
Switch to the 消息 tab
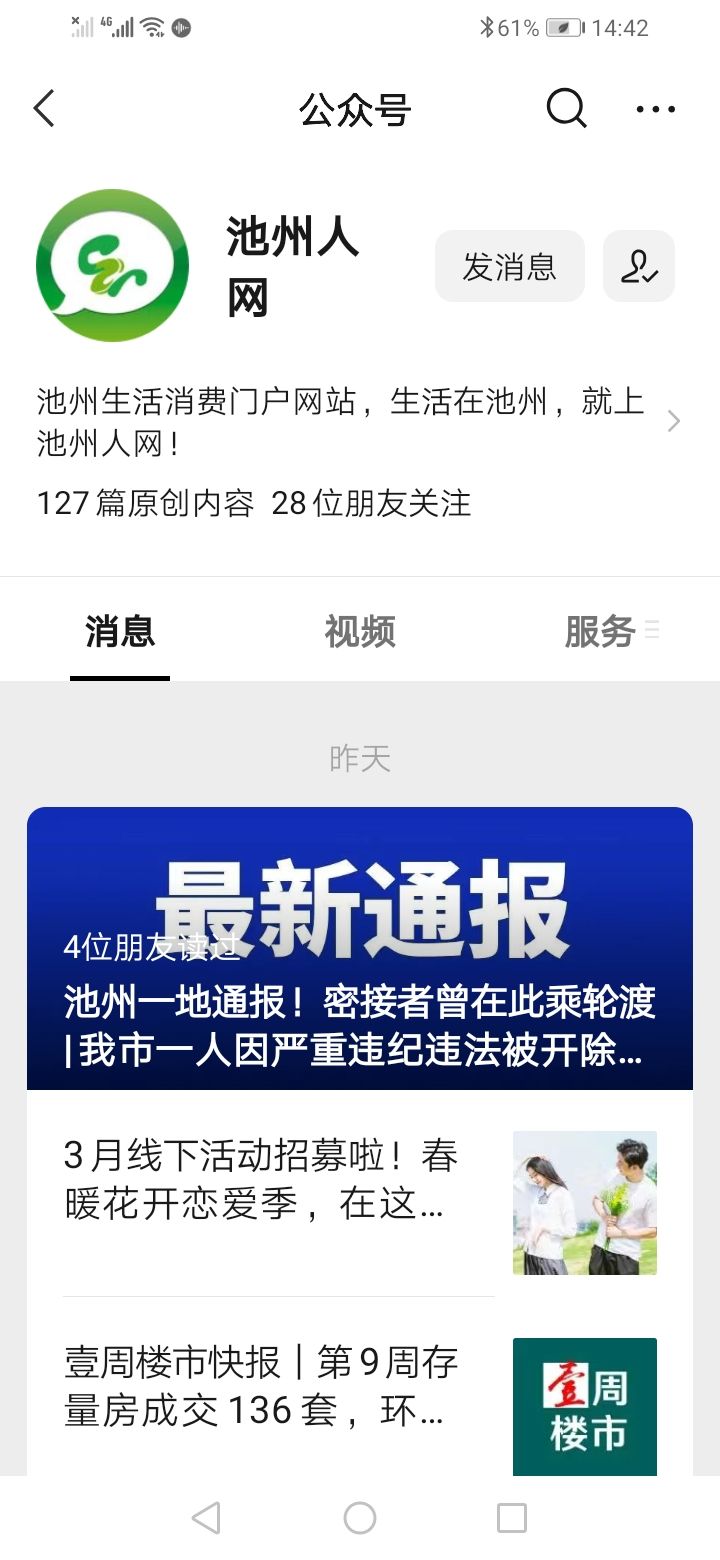click(120, 632)
